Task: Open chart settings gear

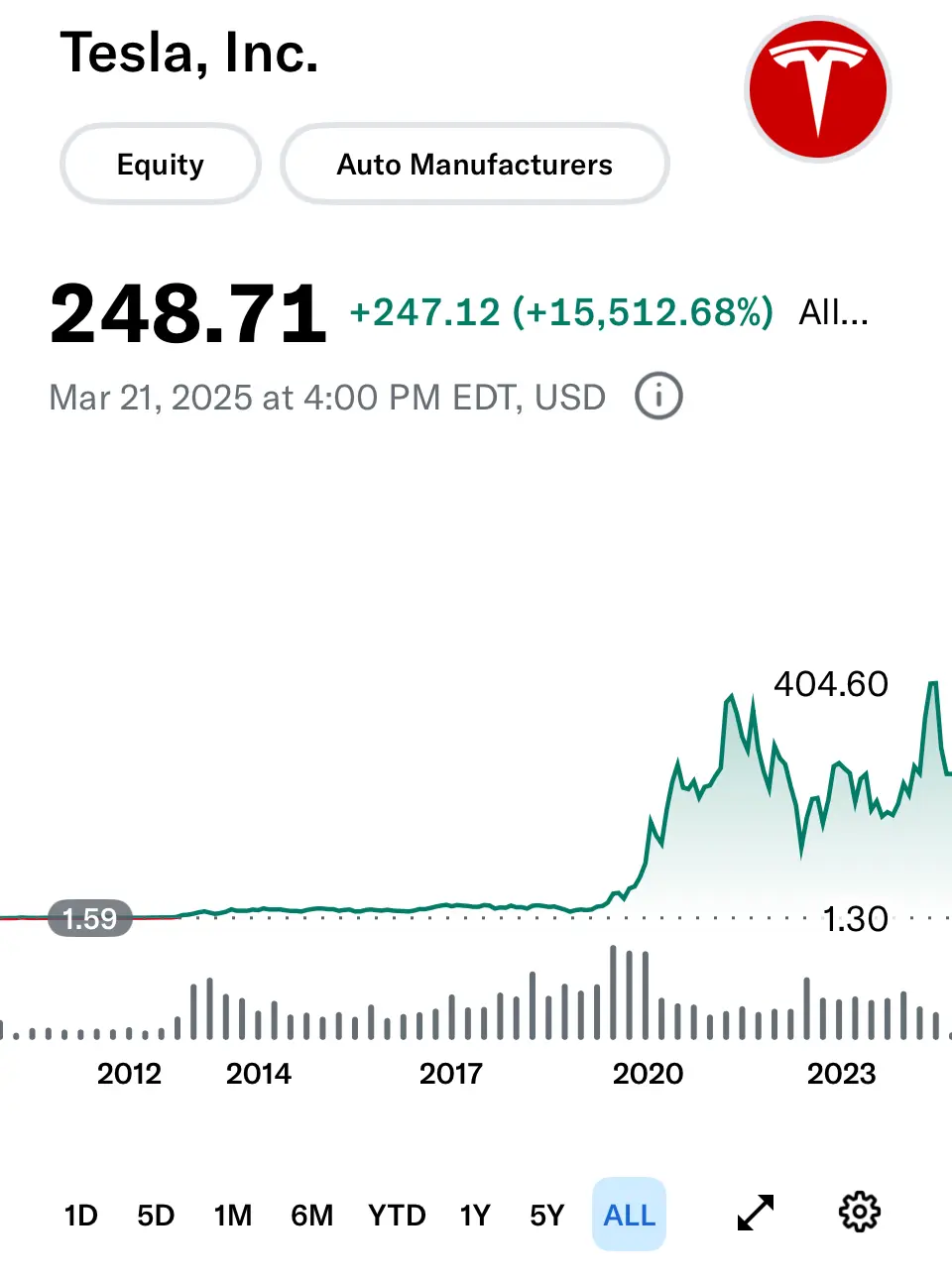Action: point(859,1213)
